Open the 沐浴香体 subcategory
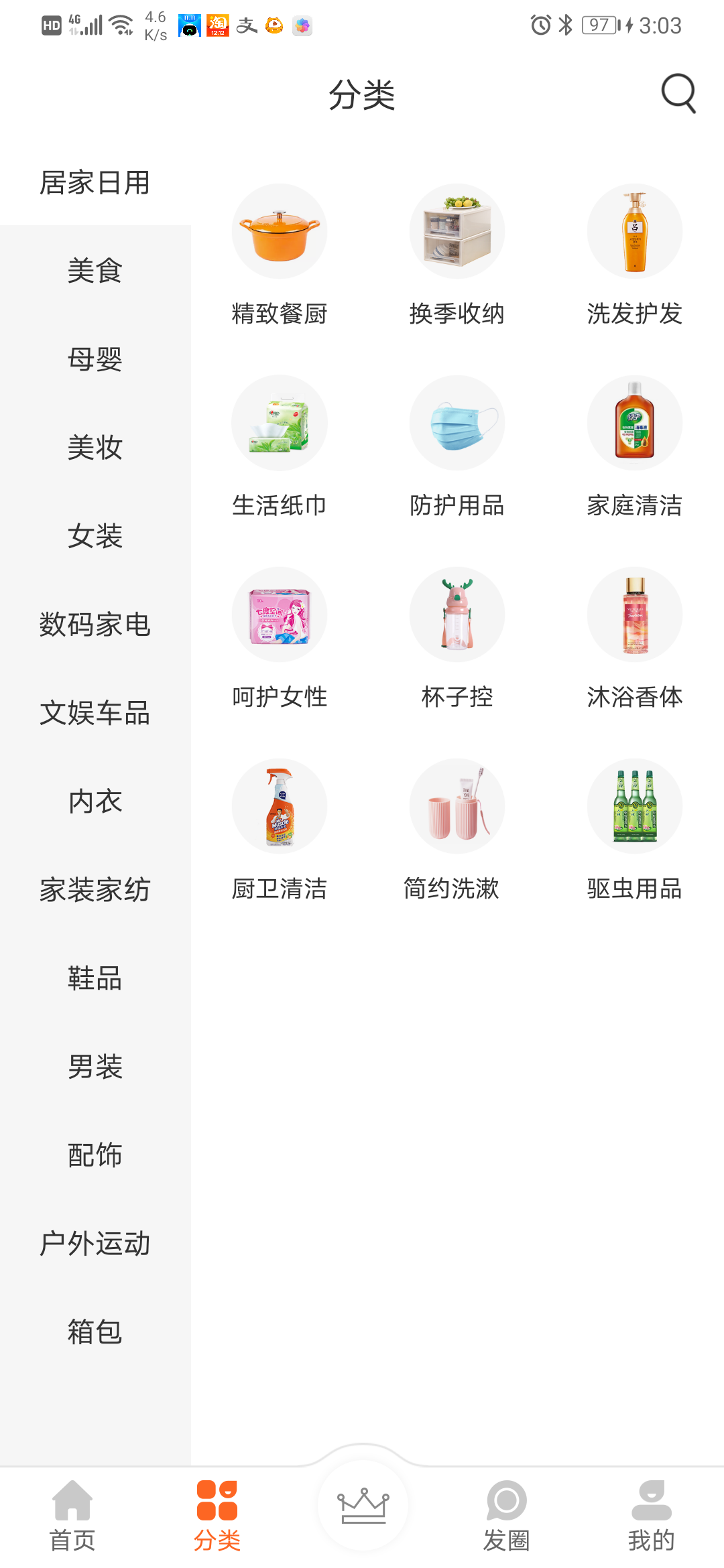The width and height of the screenshot is (724, 1568). tap(635, 638)
